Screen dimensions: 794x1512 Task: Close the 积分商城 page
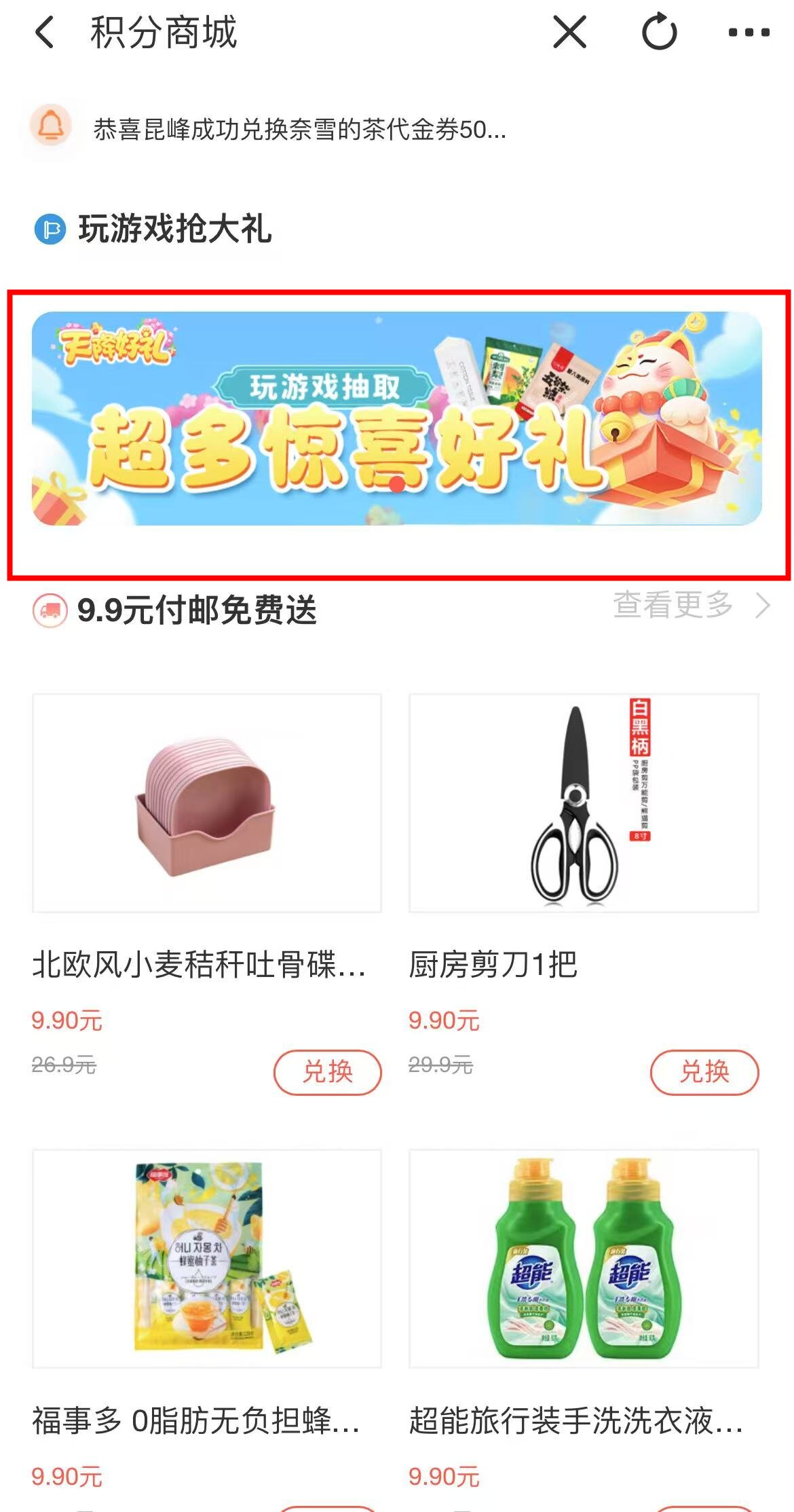tap(569, 33)
